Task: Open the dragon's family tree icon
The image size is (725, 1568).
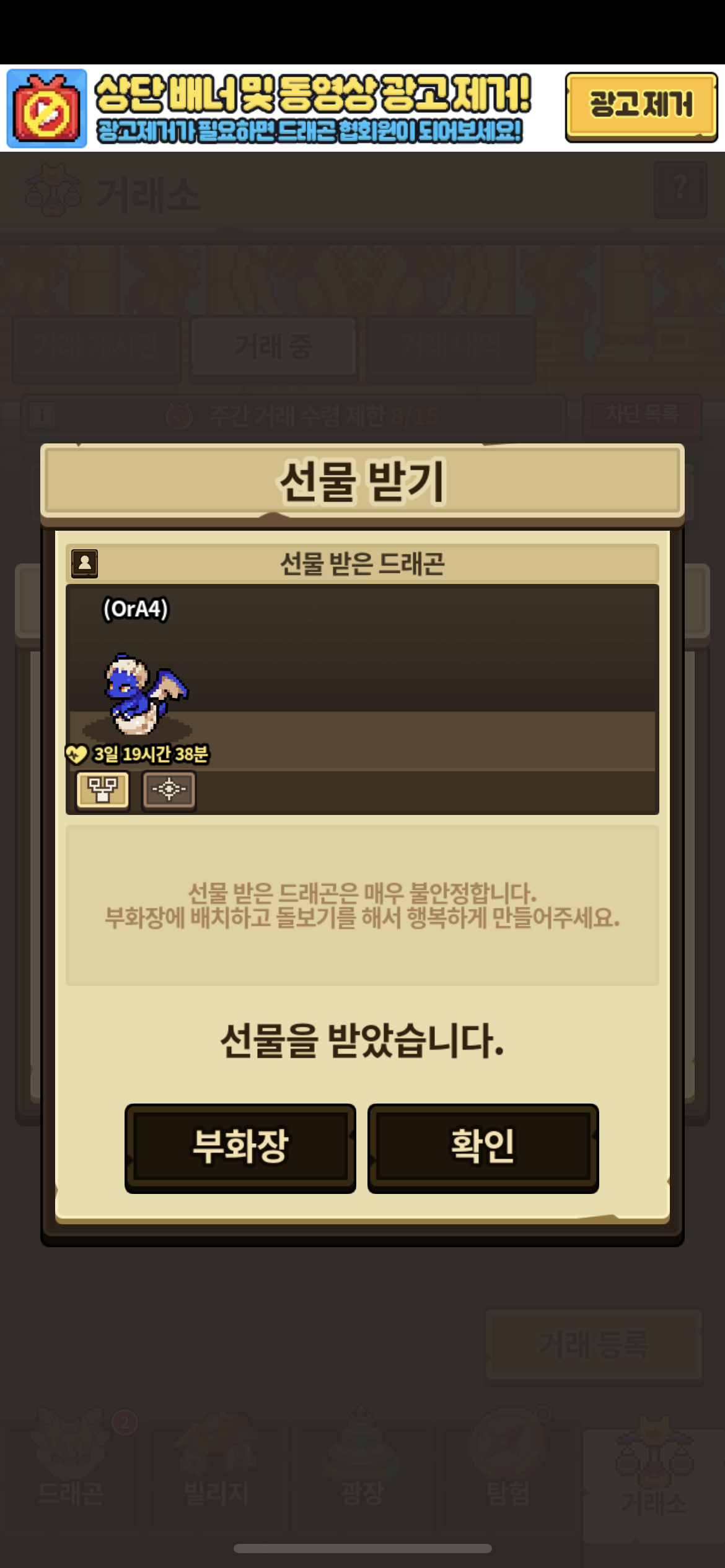Action: (x=103, y=790)
